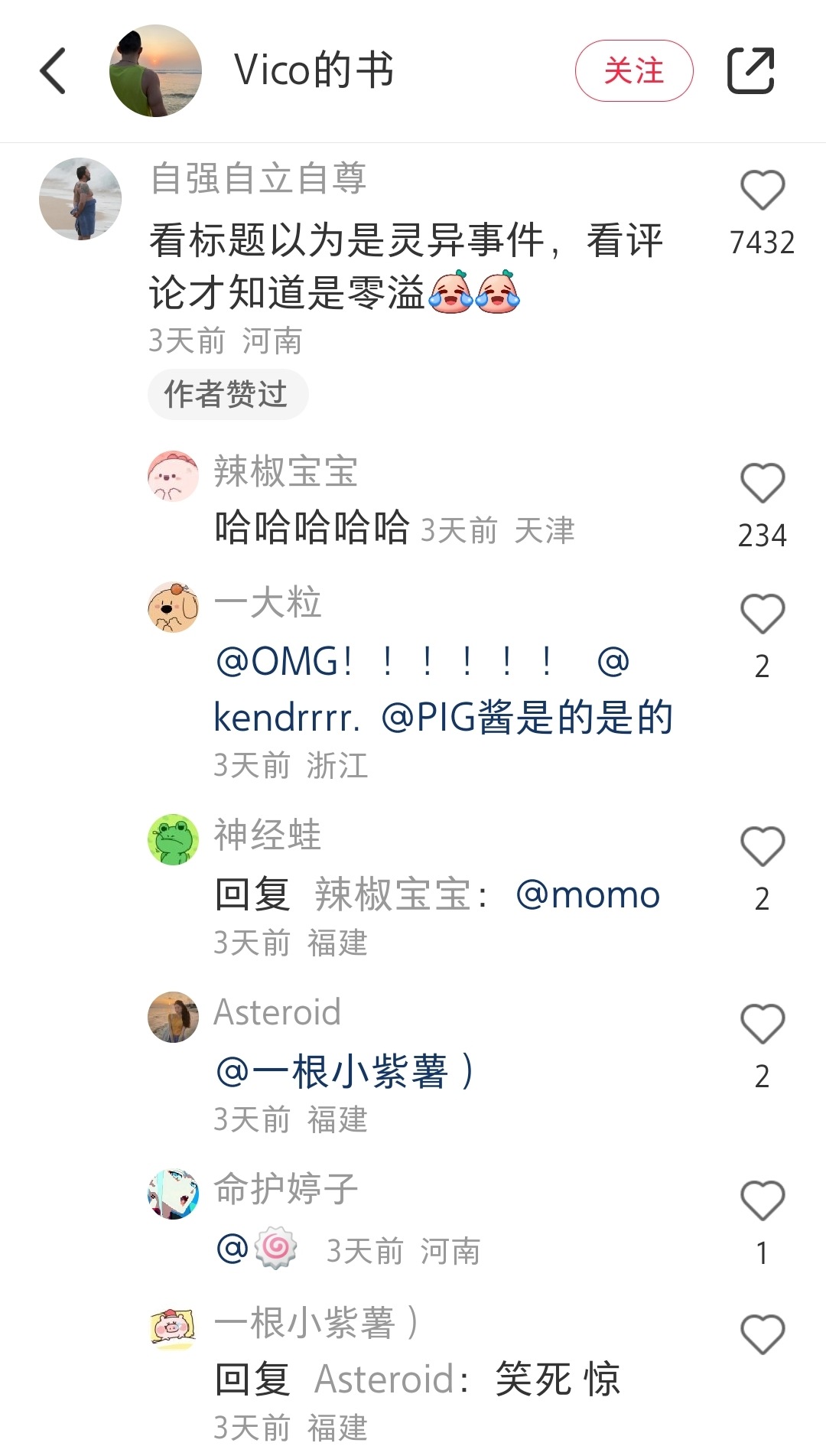Open 命护婷子's avatar
The width and height of the screenshot is (826, 1456).
(x=173, y=1194)
